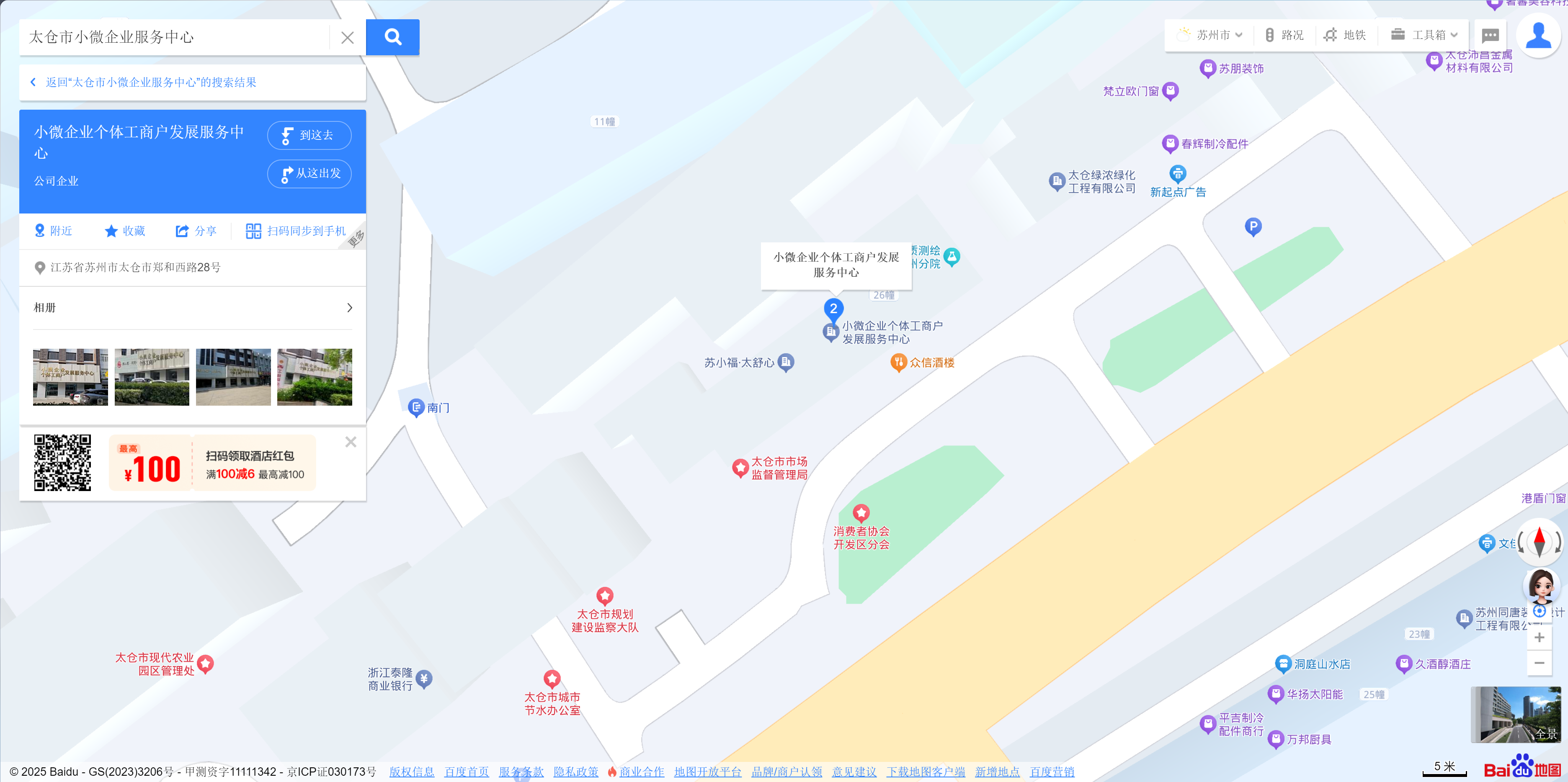The height and width of the screenshot is (782, 1568).
Task: Open the 全景 panorama view thumbnail
Action: pos(1516,715)
